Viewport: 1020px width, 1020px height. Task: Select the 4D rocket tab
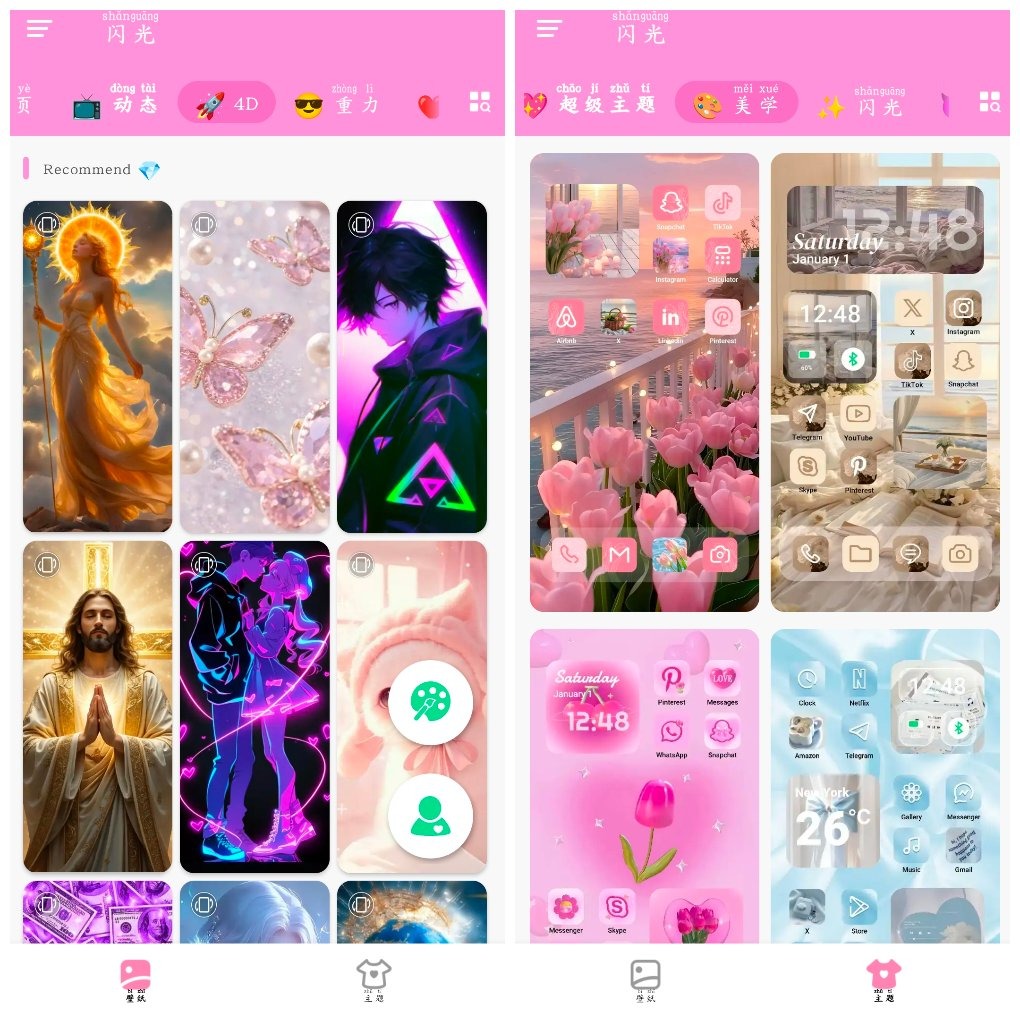coord(227,103)
